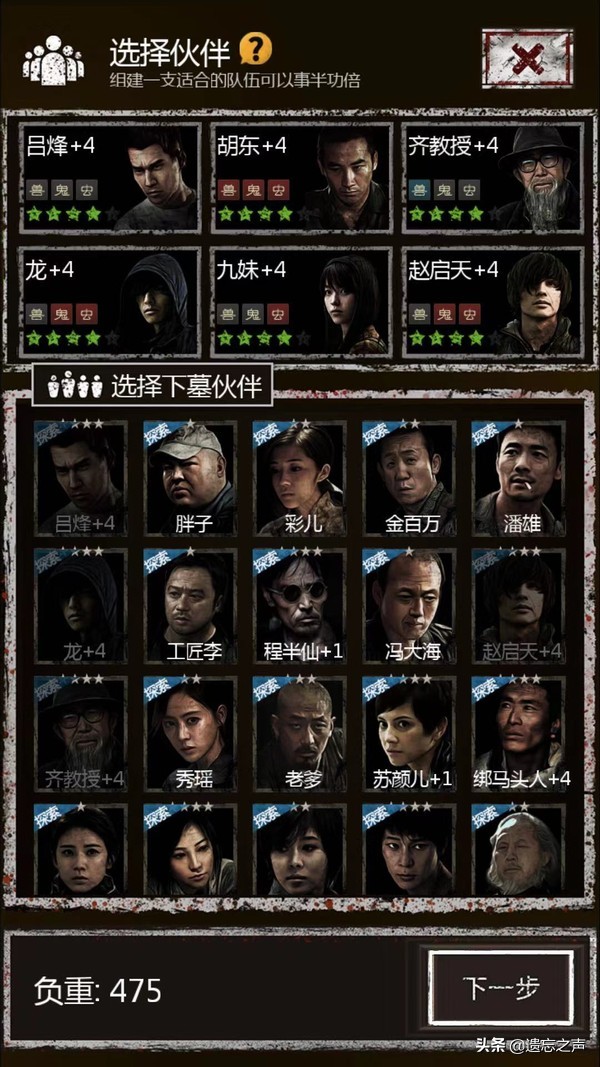The width and height of the screenshot is (600, 1067).
Task: Tap selected team member 齐教授+4 card
Action: [493, 177]
